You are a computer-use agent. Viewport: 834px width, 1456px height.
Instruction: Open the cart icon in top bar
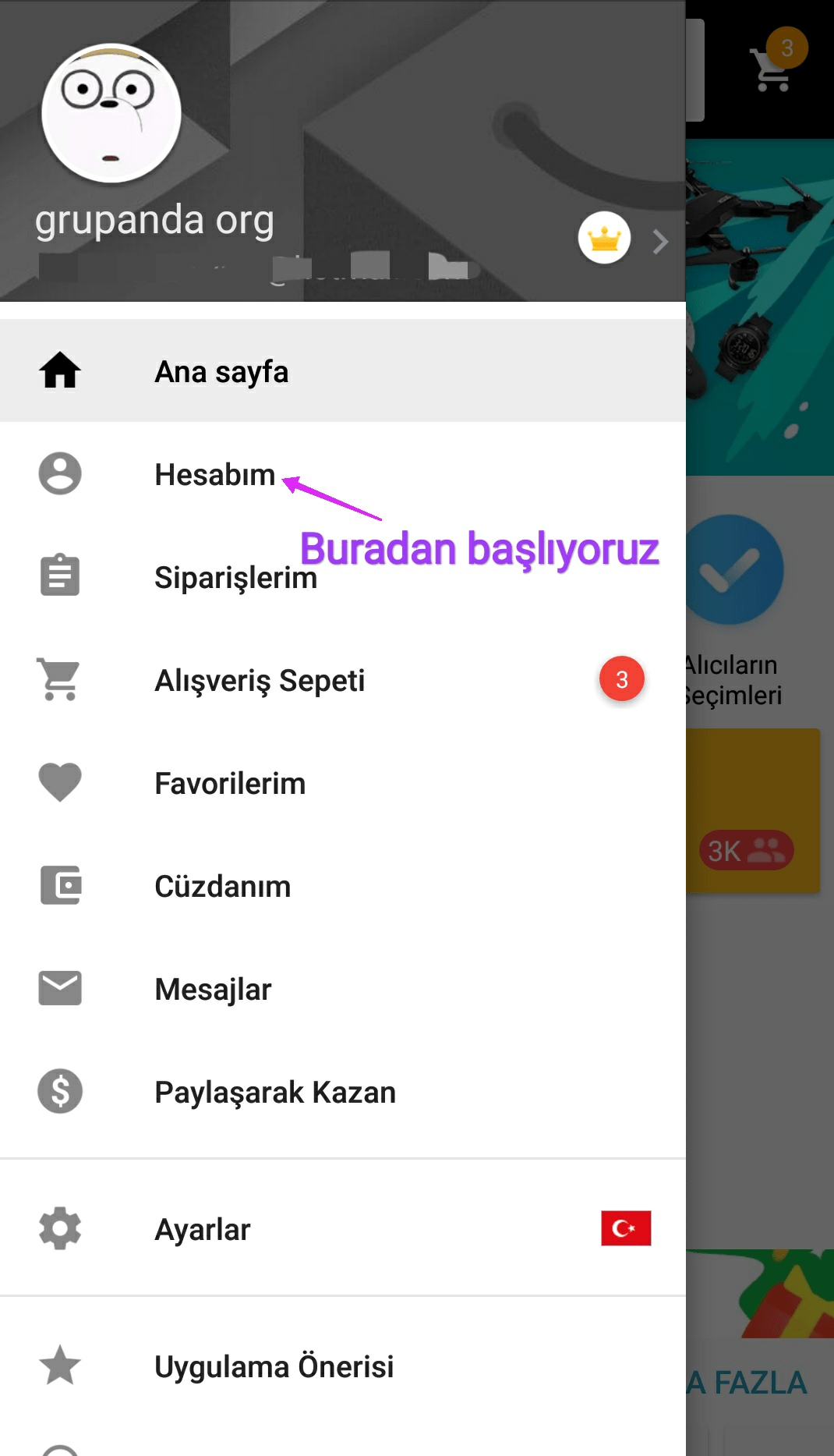coord(773,70)
